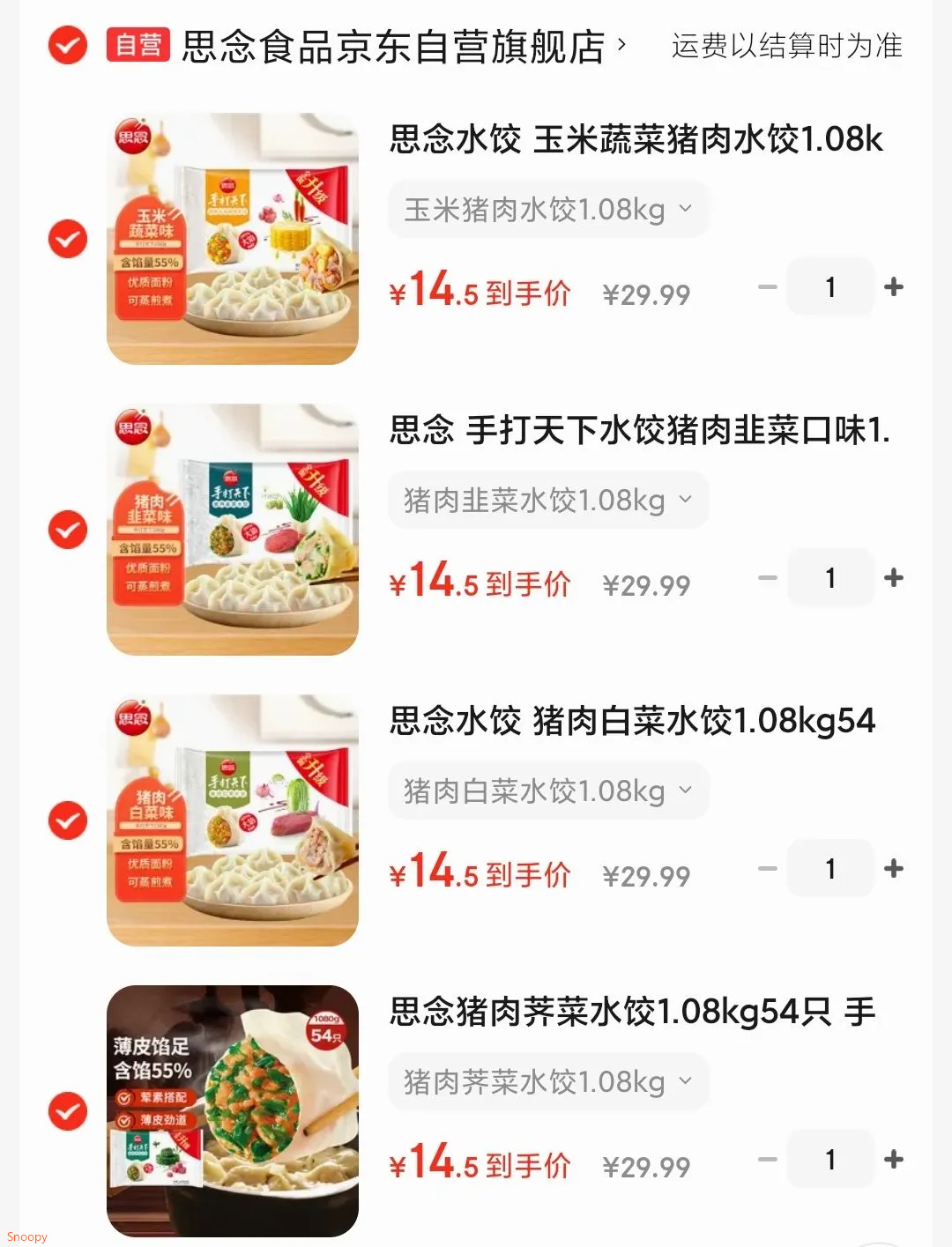Open the 玉米蔬菜味 dumpling product image
Image resolution: width=952 pixels, height=1247 pixels.
(x=233, y=239)
